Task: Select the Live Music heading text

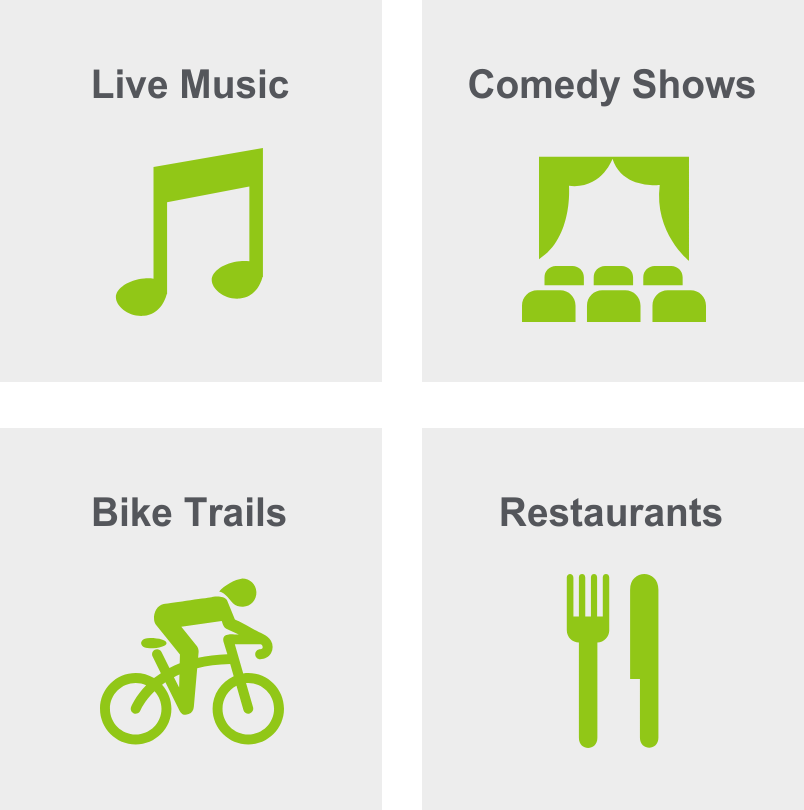Action: (x=189, y=85)
